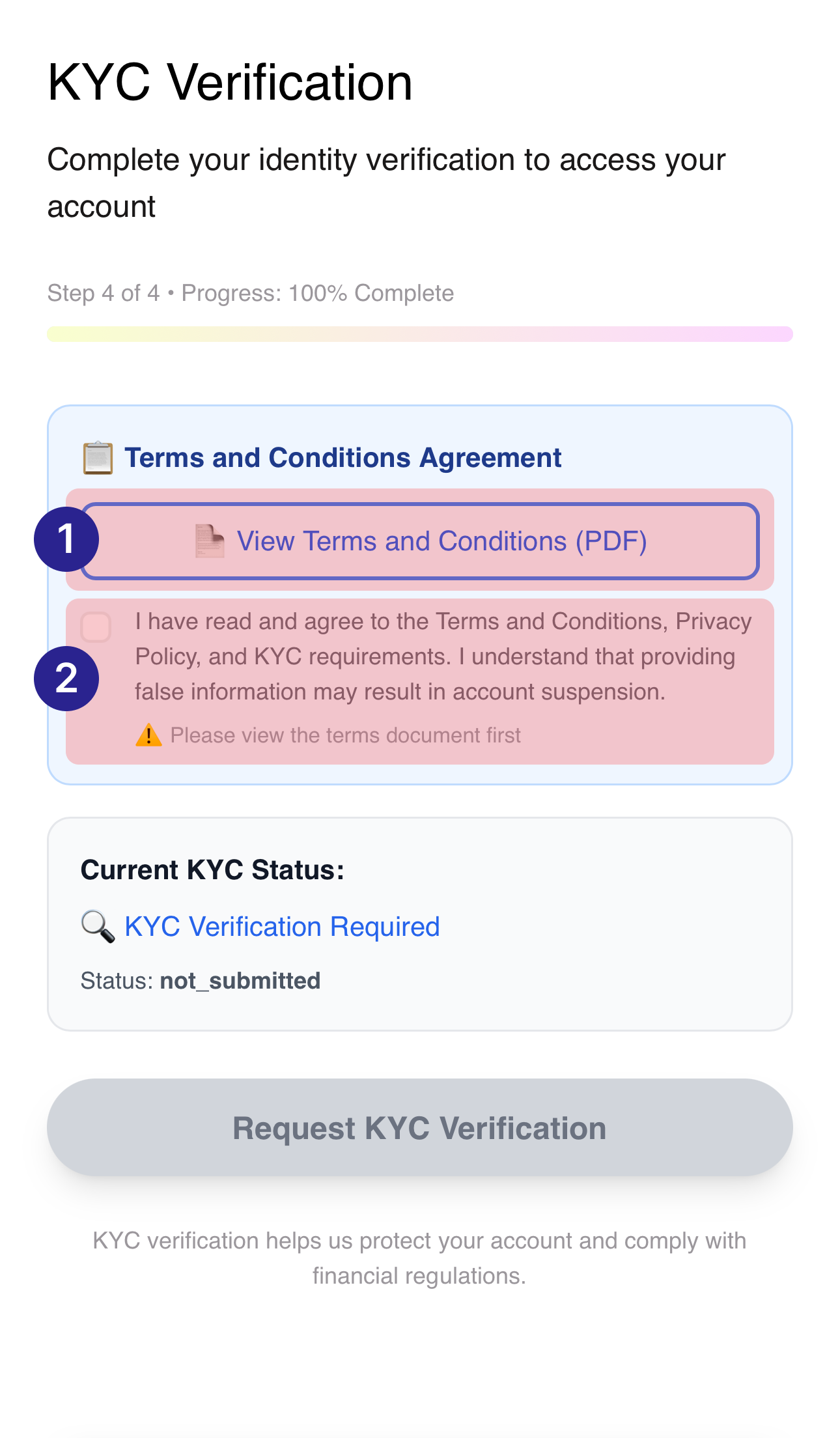Click the Status: not_submitted text
Image resolution: width=840 pixels, height=1438 pixels.
coord(201,981)
